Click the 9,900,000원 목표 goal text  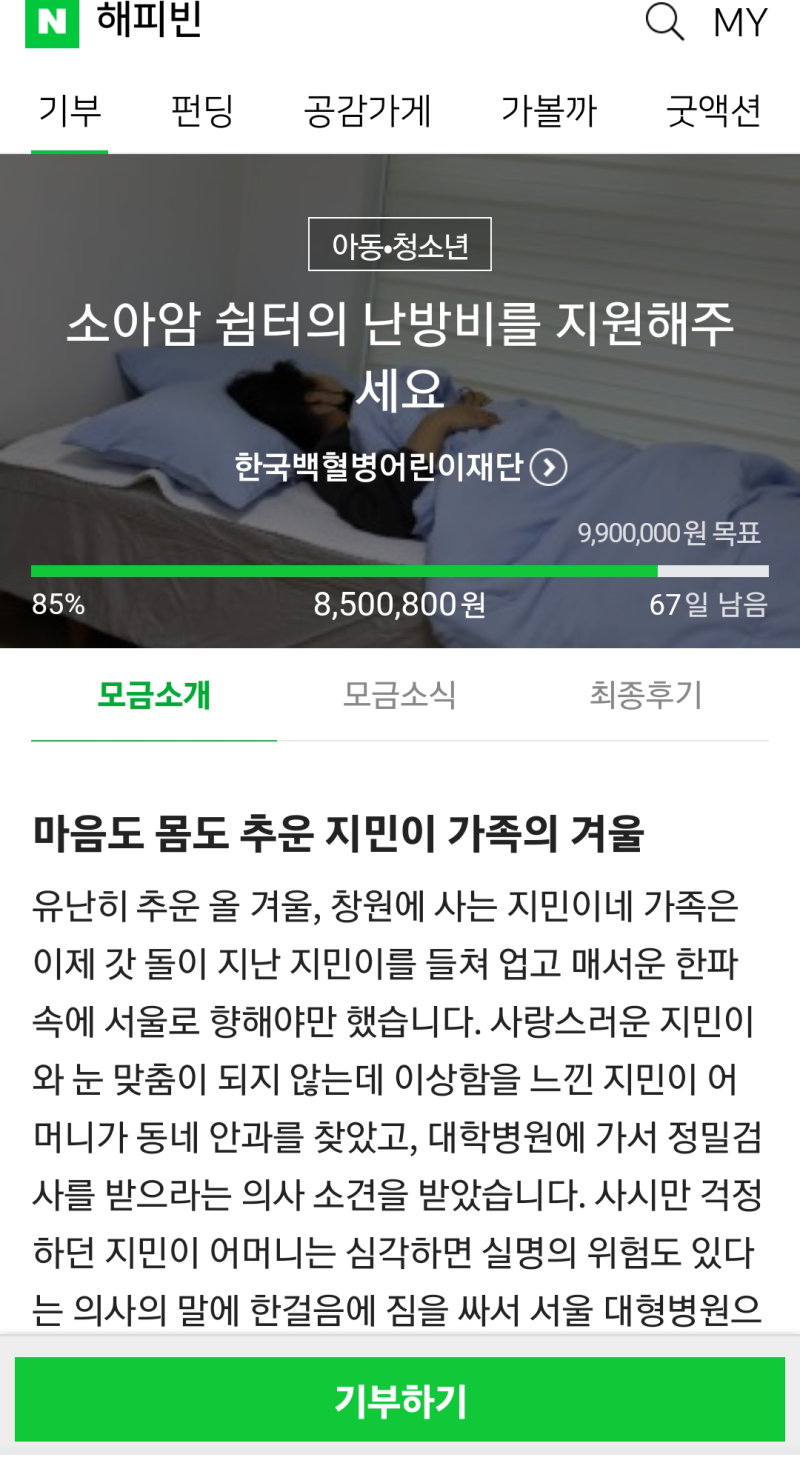click(671, 533)
